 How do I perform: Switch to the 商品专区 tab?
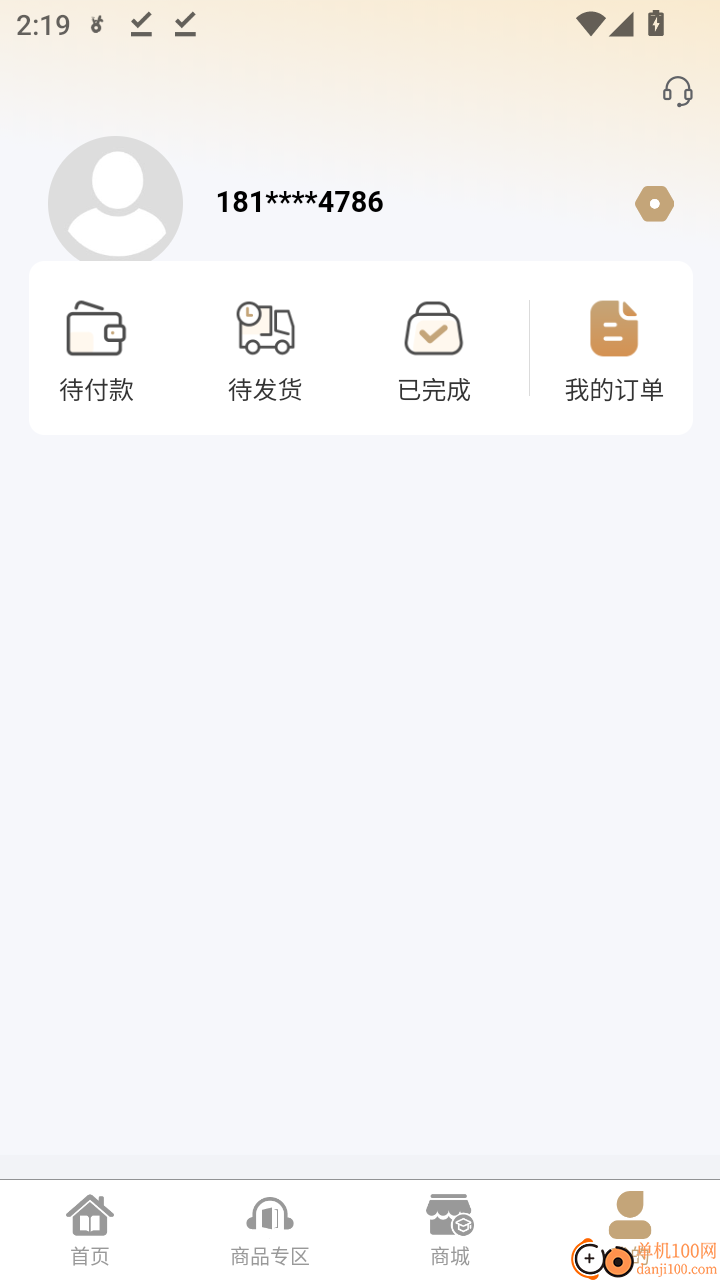269,1230
